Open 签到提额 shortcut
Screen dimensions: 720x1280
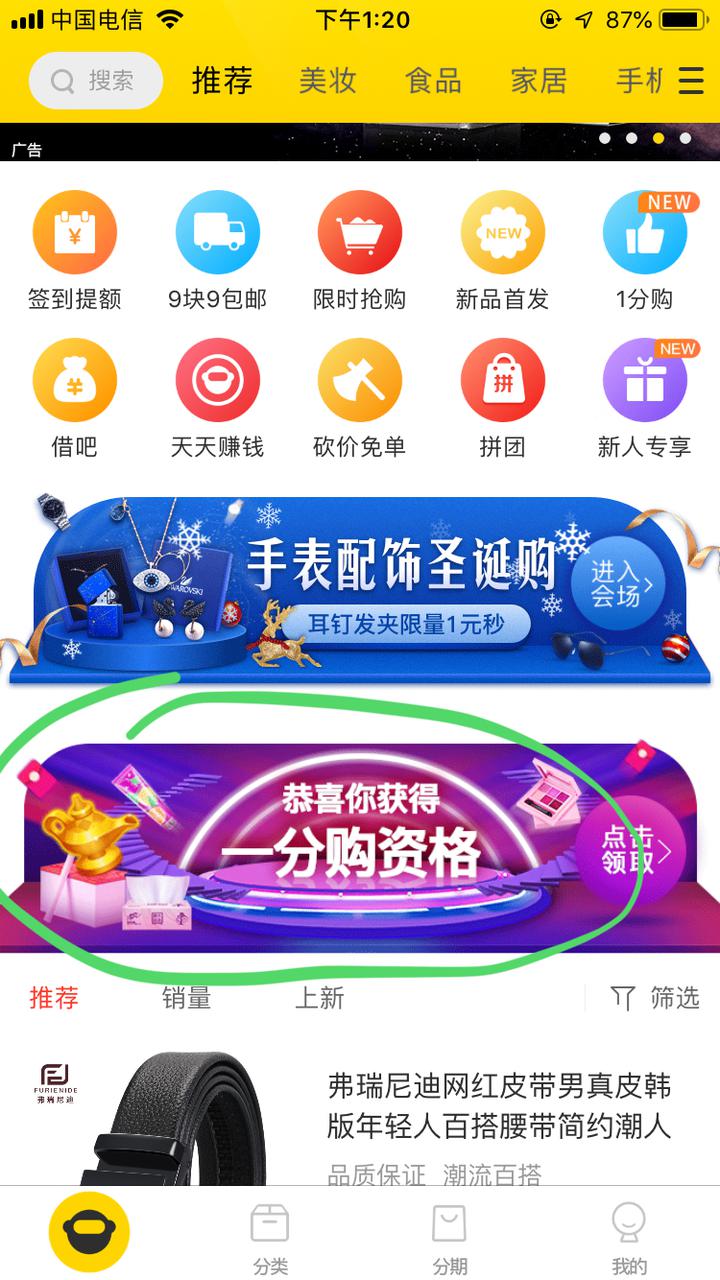(75, 252)
